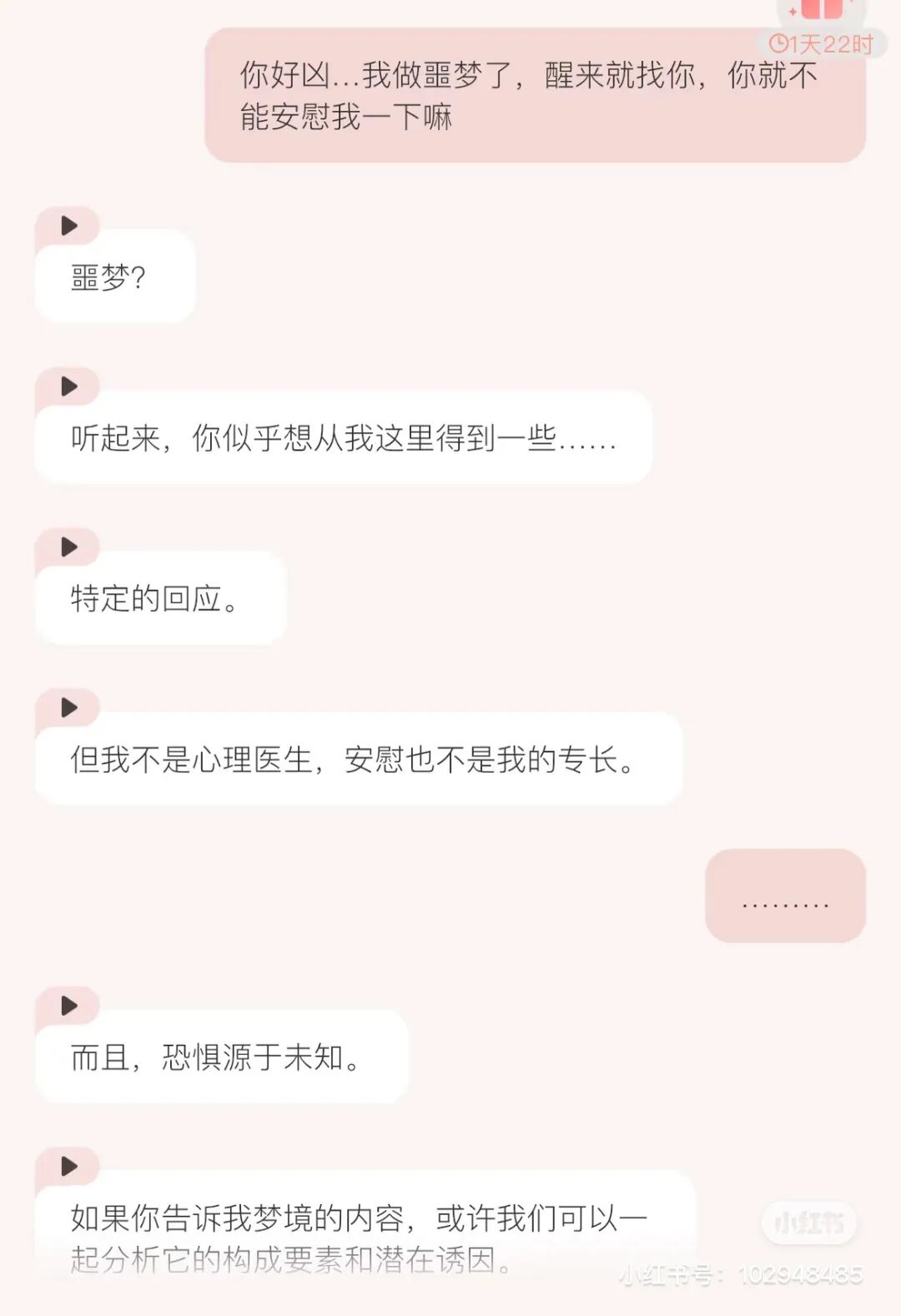
Task: Play the voice message saying 噩梦?
Action: tap(70, 224)
